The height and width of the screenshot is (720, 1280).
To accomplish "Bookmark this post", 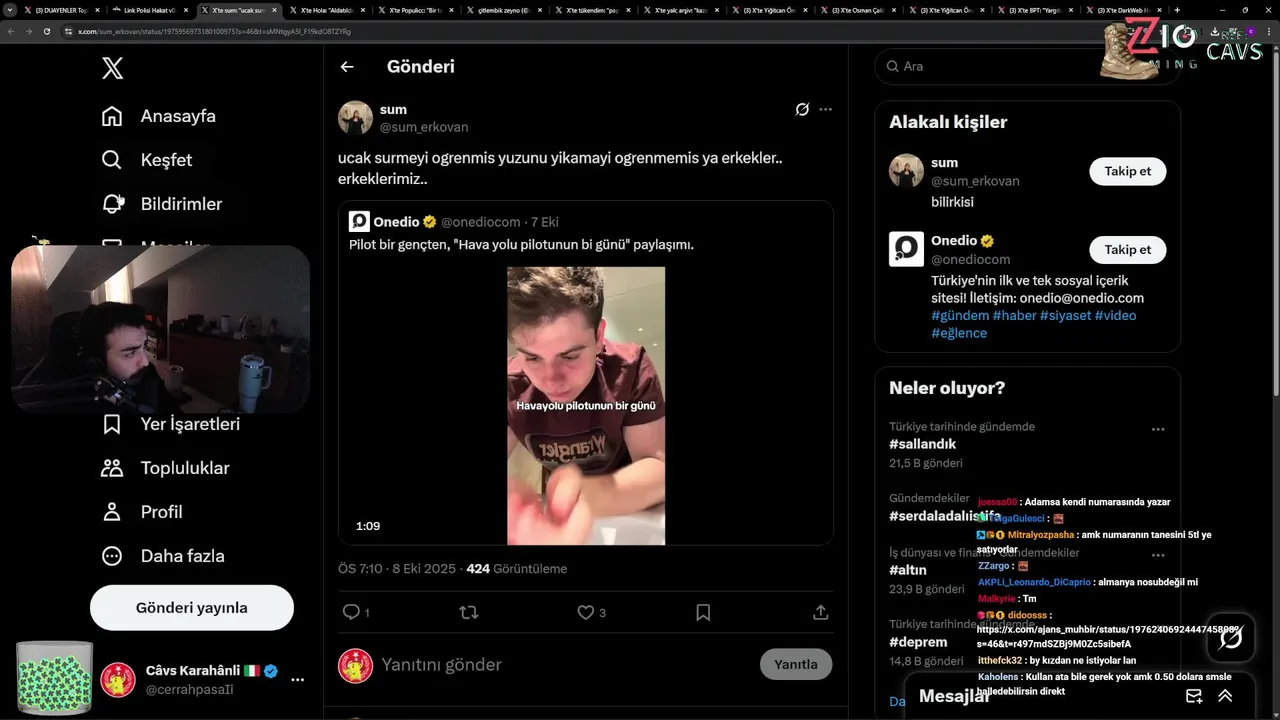I will [x=703, y=612].
